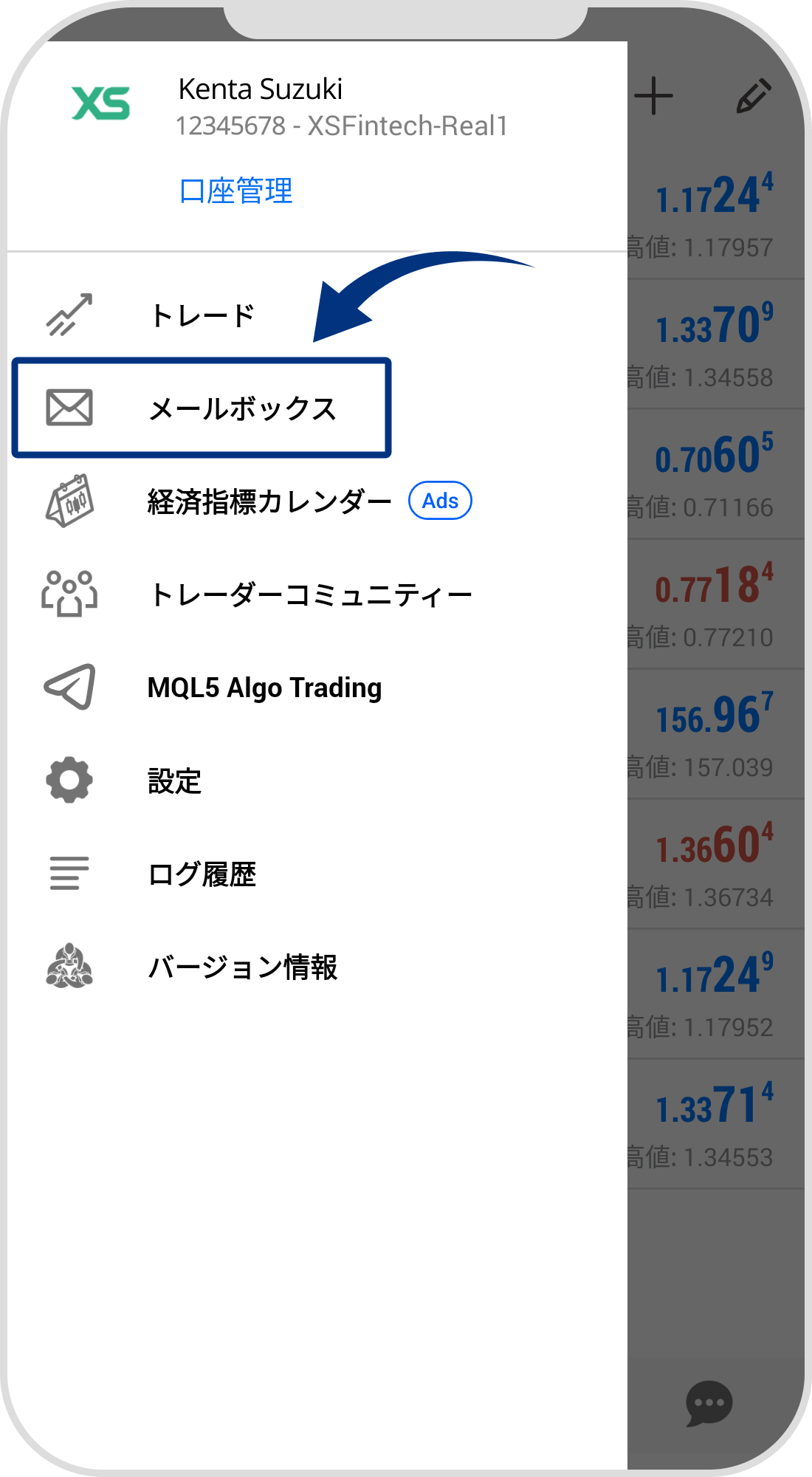Open the トレード menu item
This screenshot has height=1477, width=812.
[x=202, y=315]
